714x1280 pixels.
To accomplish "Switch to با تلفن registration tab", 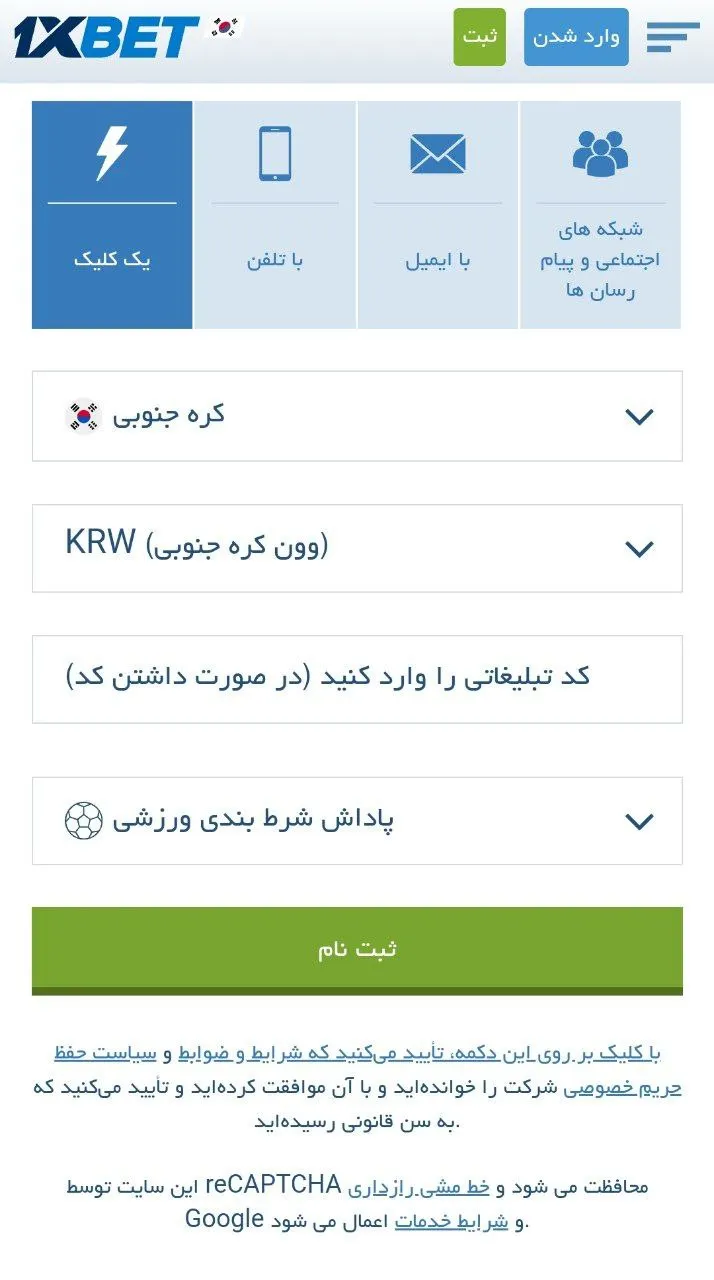I will click(275, 215).
